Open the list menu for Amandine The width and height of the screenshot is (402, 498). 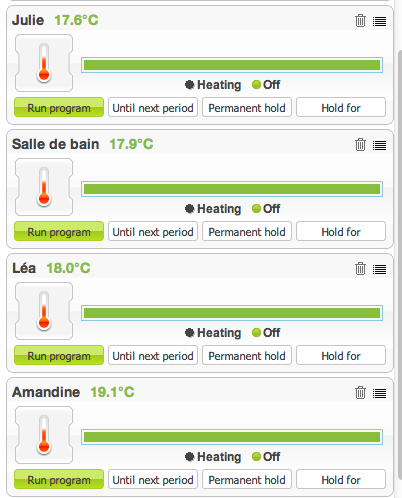tap(379, 393)
